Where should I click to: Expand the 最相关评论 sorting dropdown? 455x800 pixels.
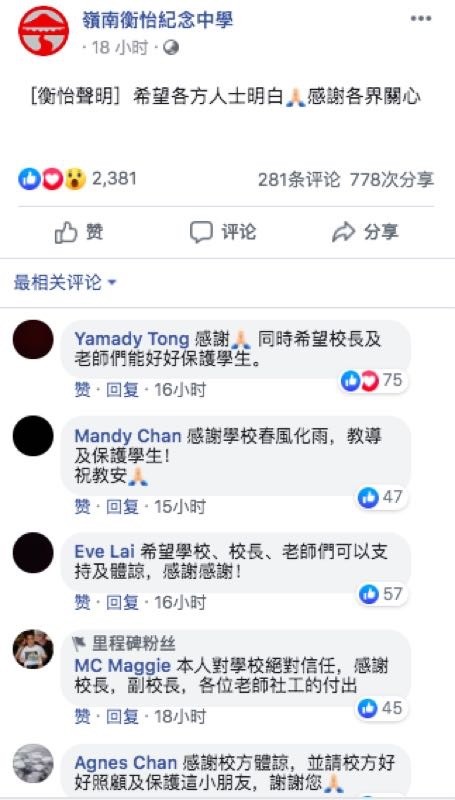pyautogui.click(x=65, y=282)
